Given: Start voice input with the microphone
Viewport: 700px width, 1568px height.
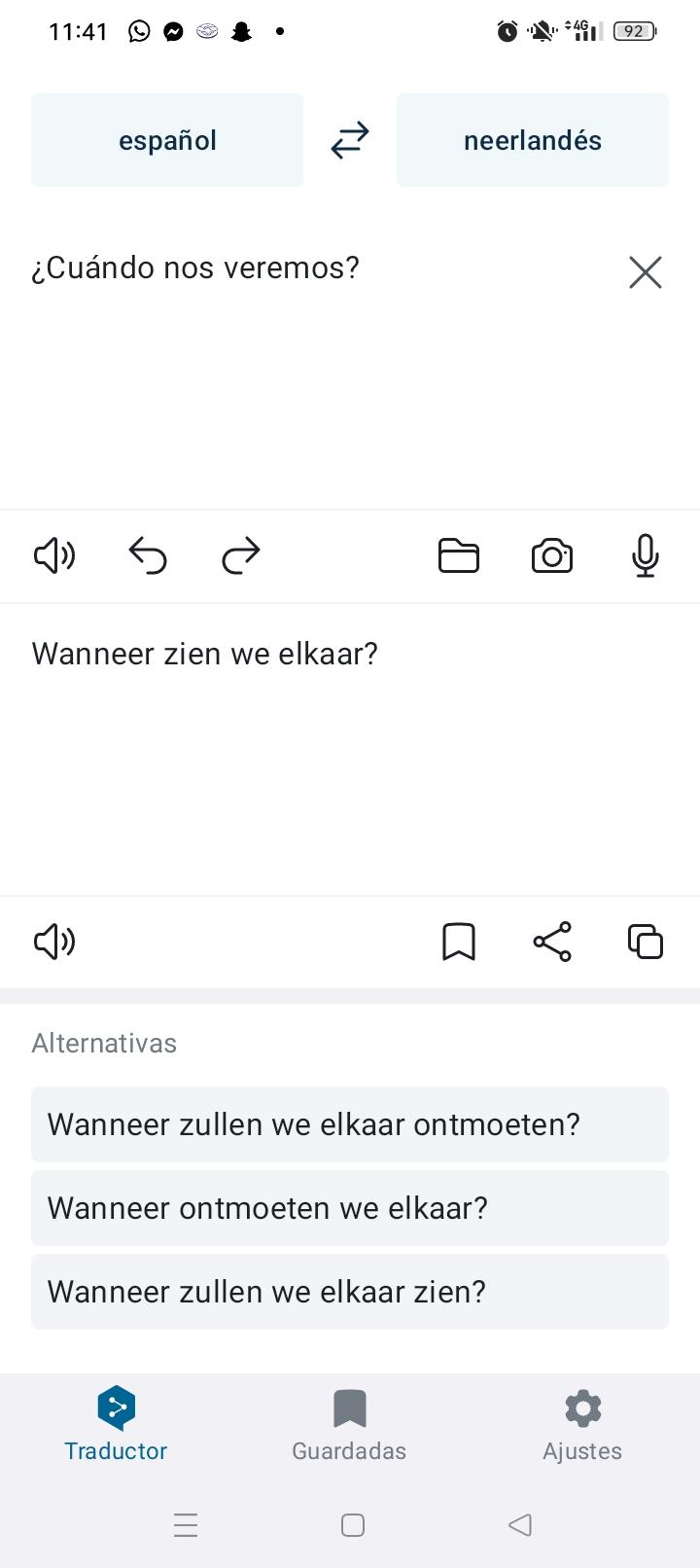Looking at the screenshot, I should point(645,555).
